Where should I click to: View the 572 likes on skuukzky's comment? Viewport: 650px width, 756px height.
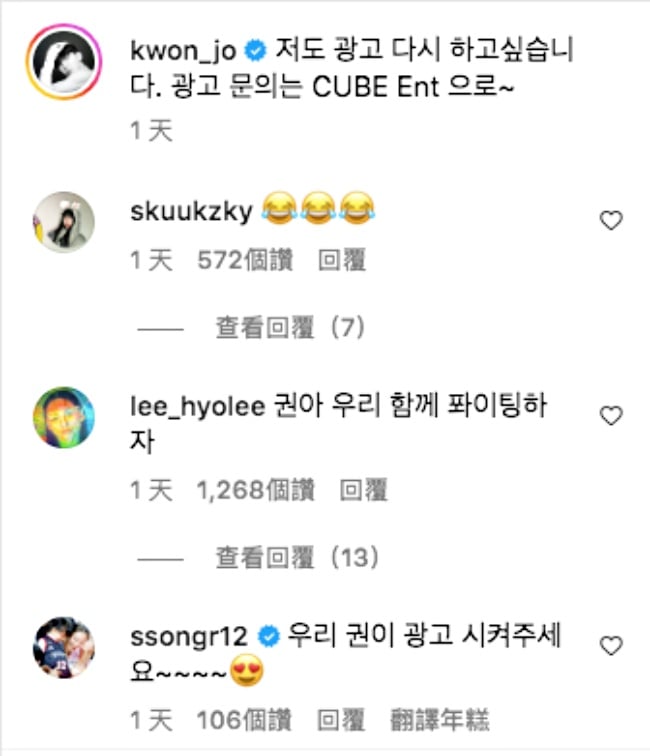[245, 261]
